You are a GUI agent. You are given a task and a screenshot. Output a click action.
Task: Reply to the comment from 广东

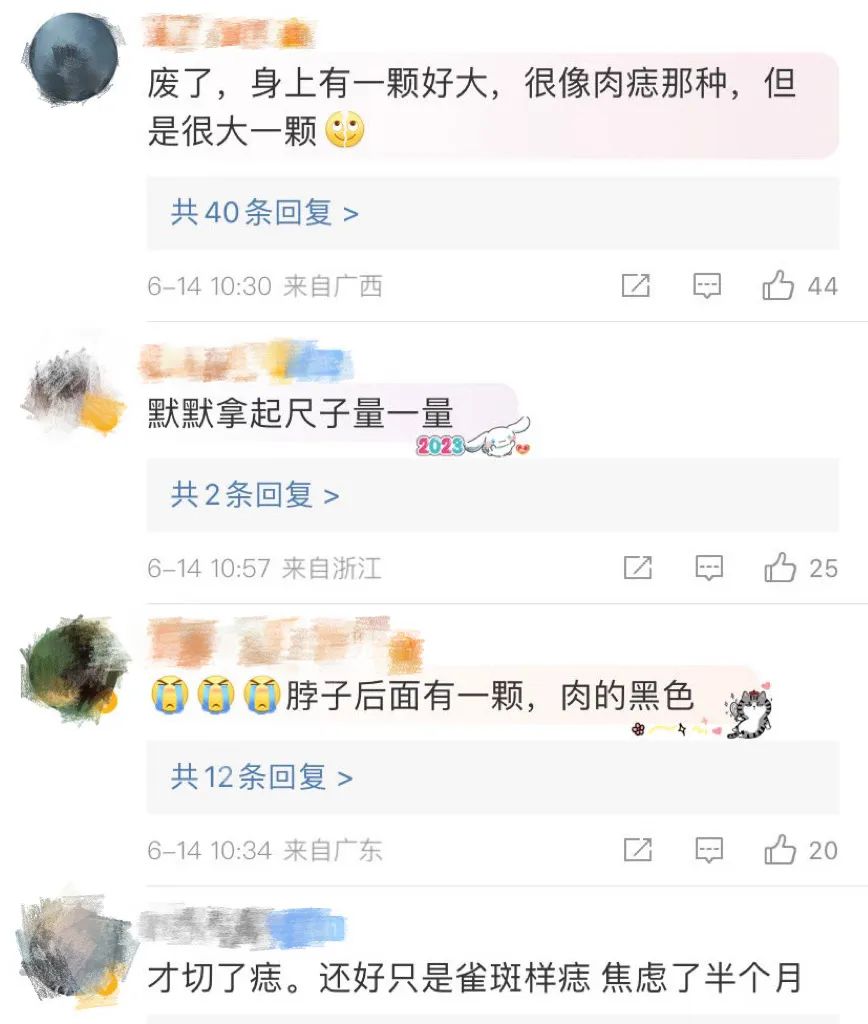pyautogui.click(x=709, y=850)
